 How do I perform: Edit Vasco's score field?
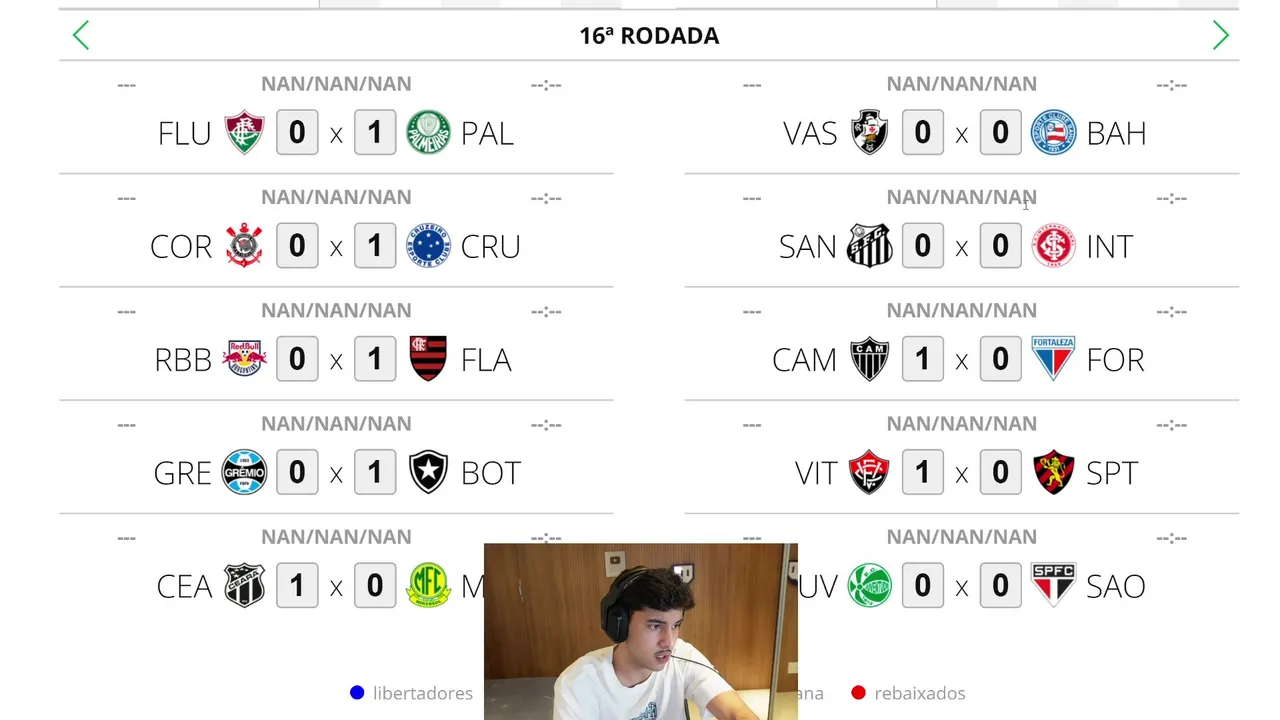(922, 133)
